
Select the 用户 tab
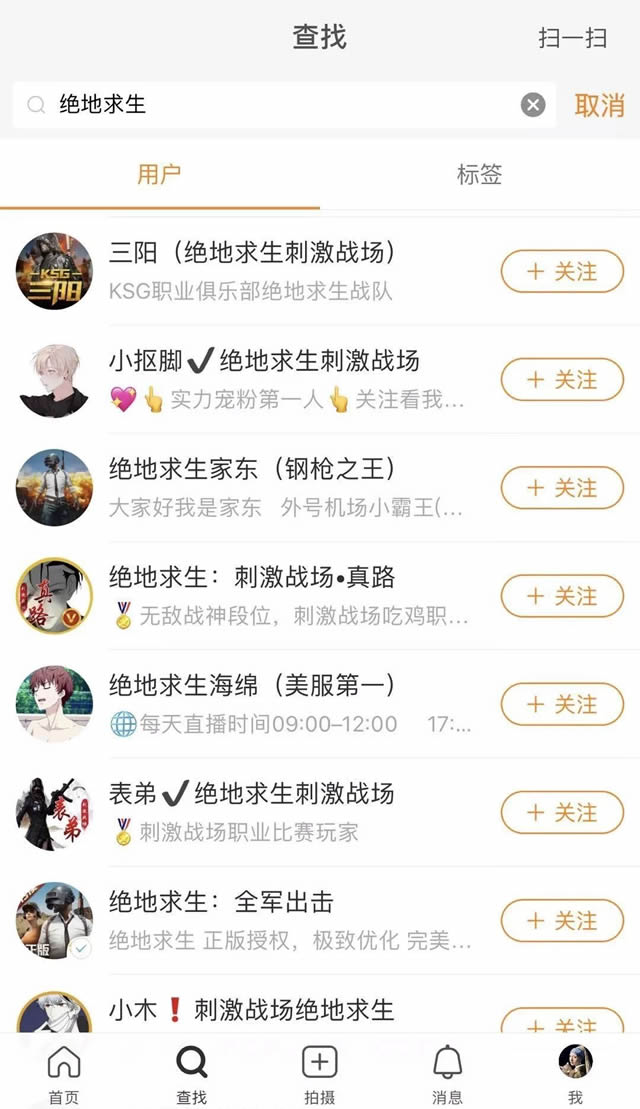tap(159, 175)
